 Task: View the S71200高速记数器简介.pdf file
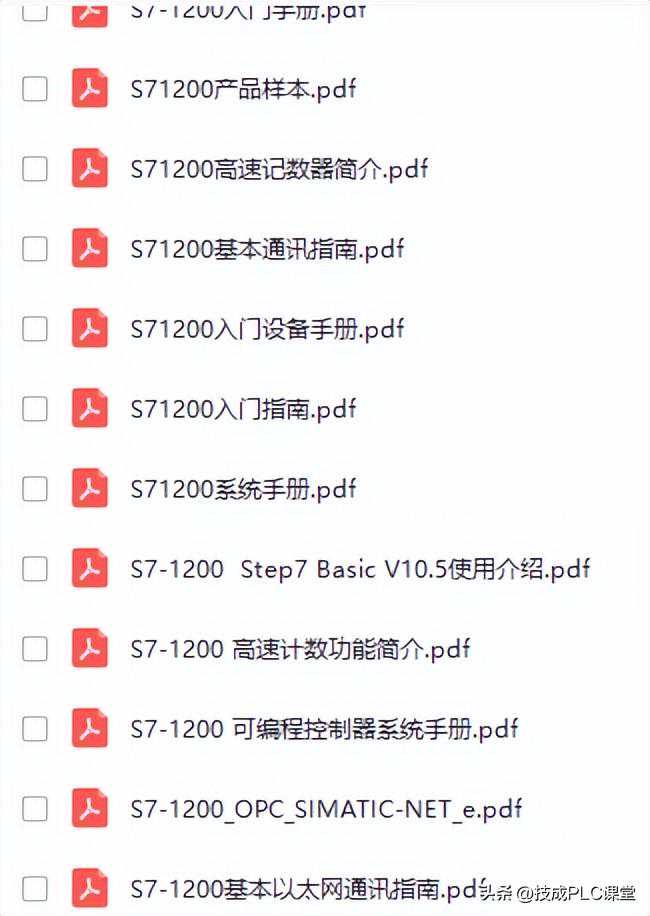coord(279,169)
